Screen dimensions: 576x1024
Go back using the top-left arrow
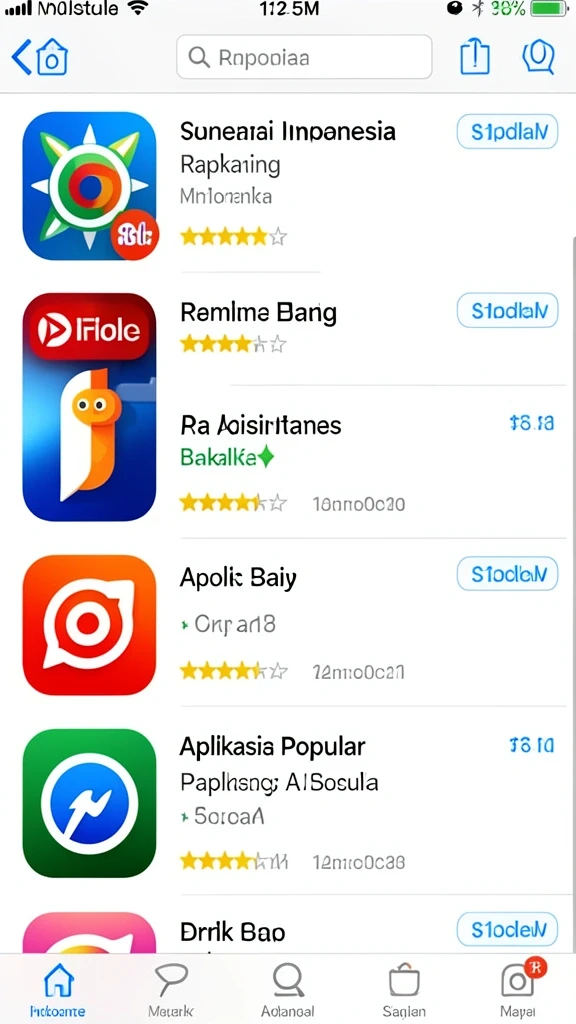pos(22,58)
